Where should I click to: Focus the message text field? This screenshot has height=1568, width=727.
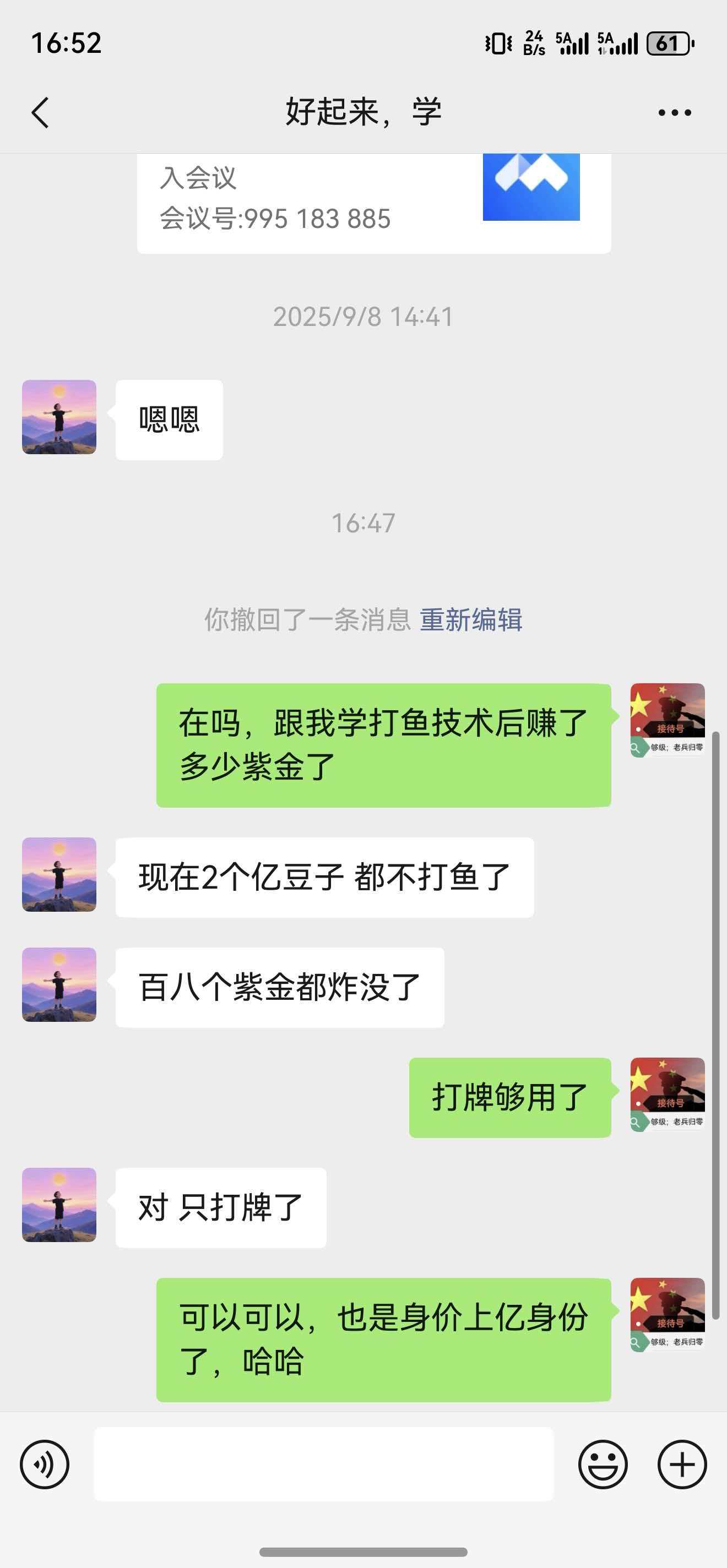click(323, 1464)
